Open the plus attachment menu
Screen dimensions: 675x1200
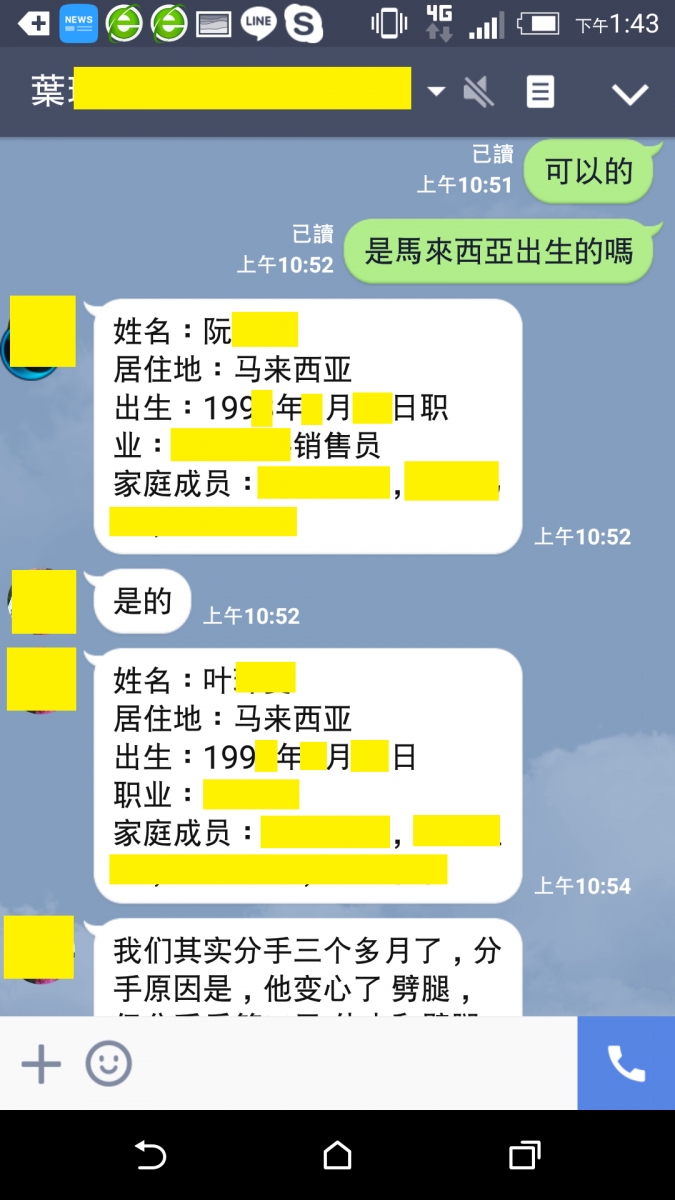click(x=41, y=1064)
